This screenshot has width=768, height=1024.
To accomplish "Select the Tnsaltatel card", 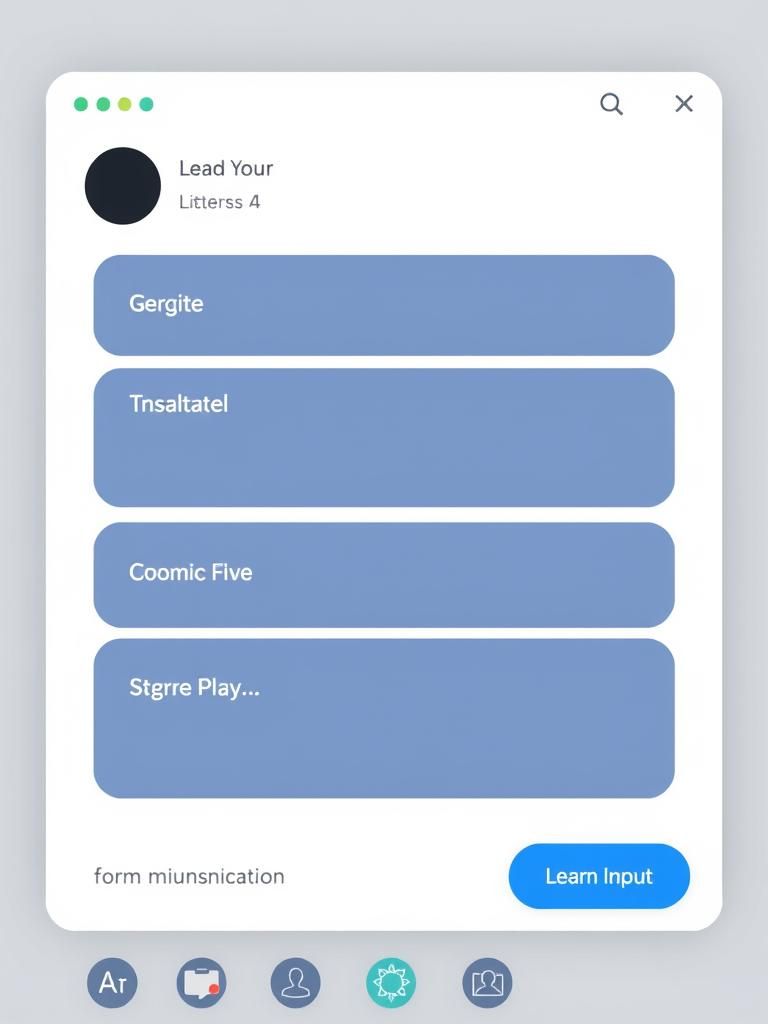I will pyautogui.click(x=384, y=437).
